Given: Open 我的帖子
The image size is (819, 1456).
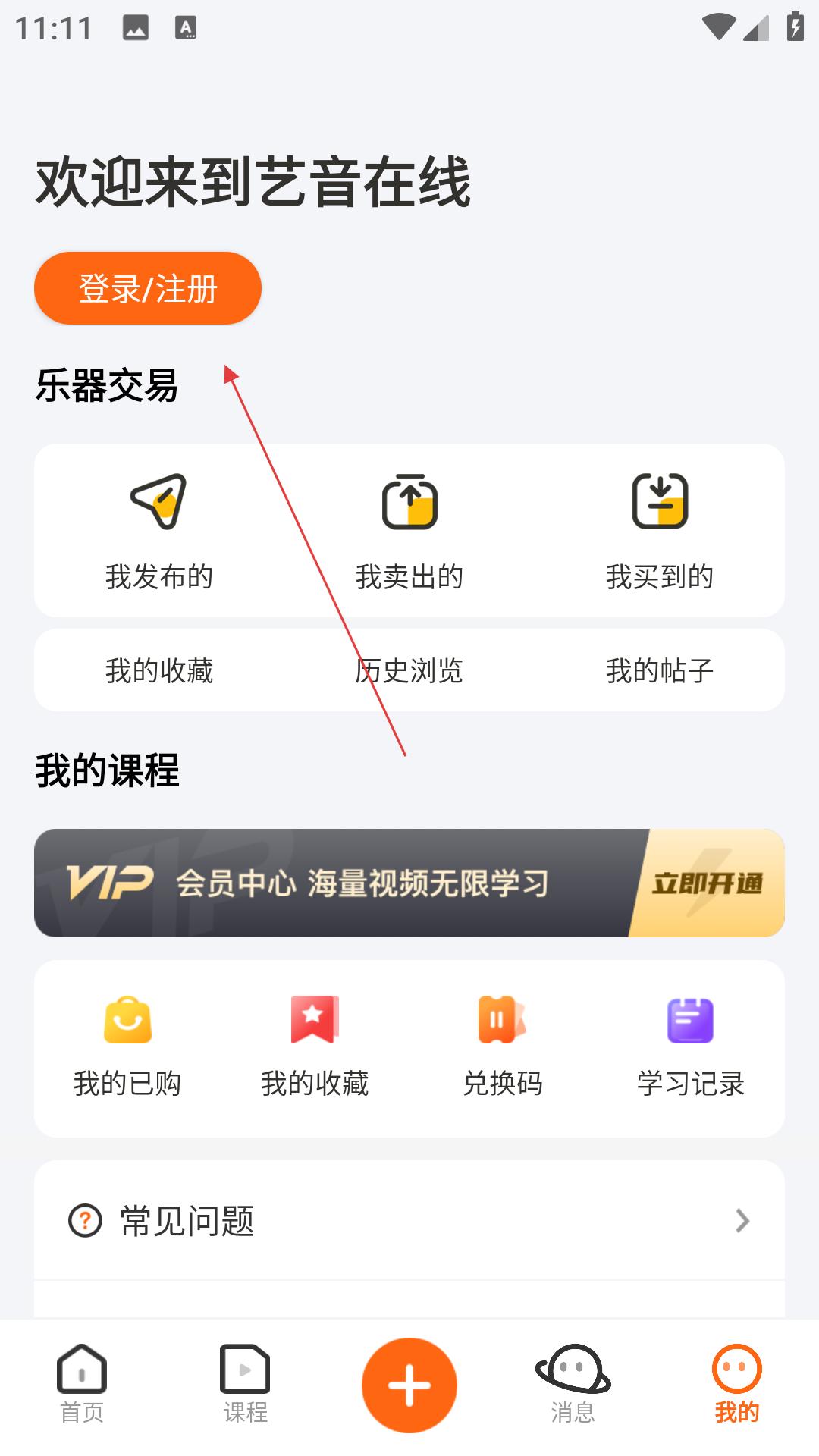Looking at the screenshot, I should coord(660,670).
